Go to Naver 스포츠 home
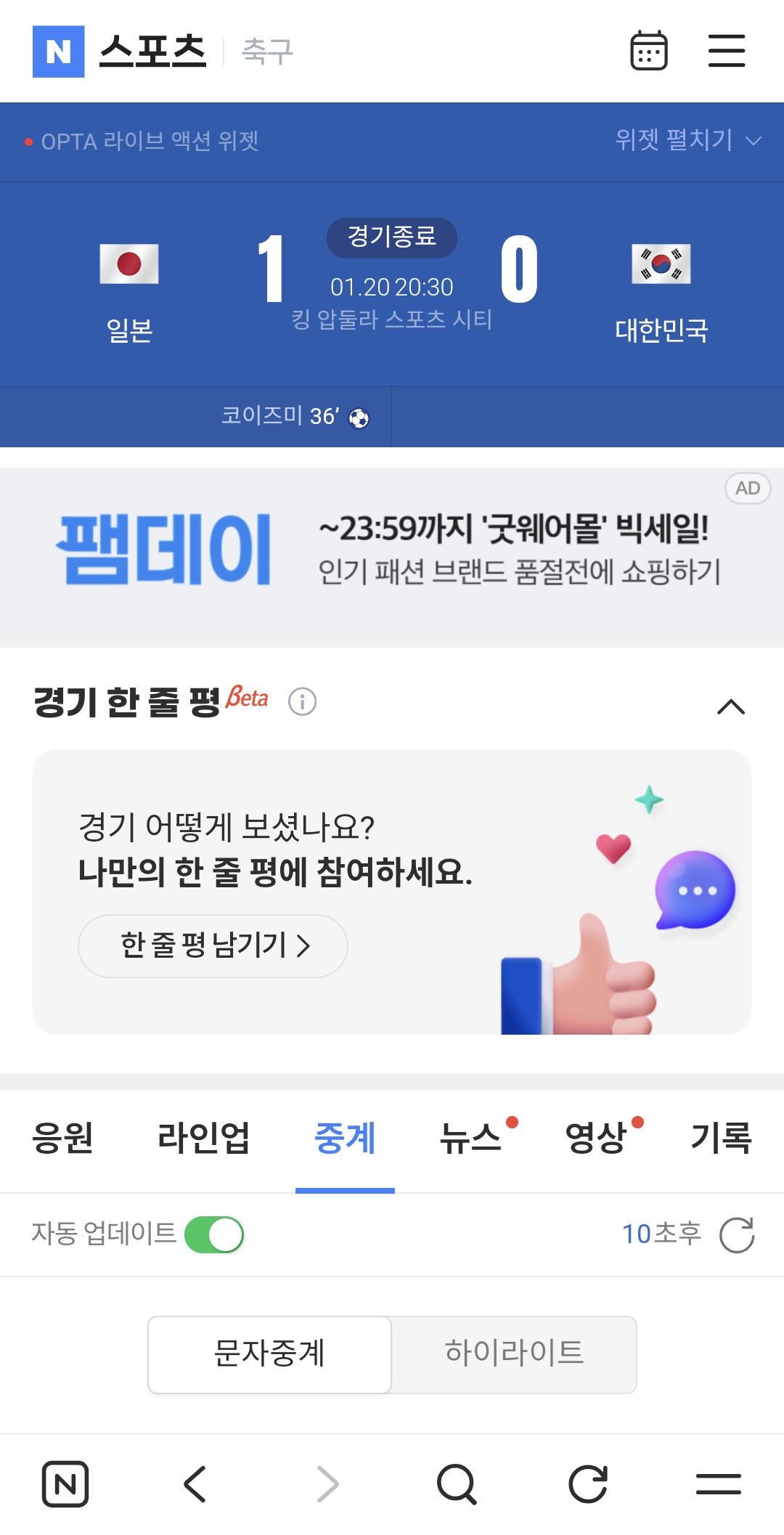The height and width of the screenshot is (1535, 784). 152,52
